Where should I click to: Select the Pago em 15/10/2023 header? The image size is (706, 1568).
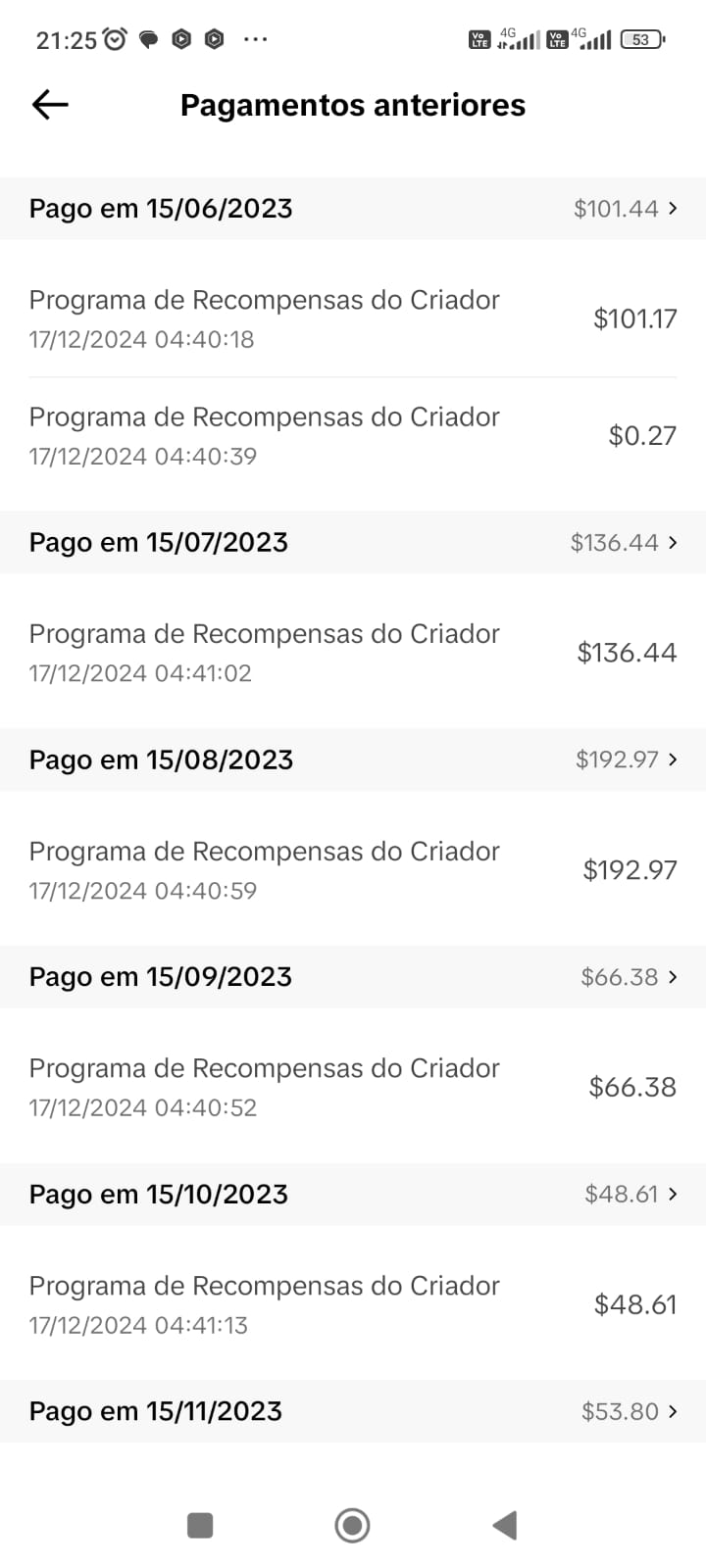pos(353,1195)
